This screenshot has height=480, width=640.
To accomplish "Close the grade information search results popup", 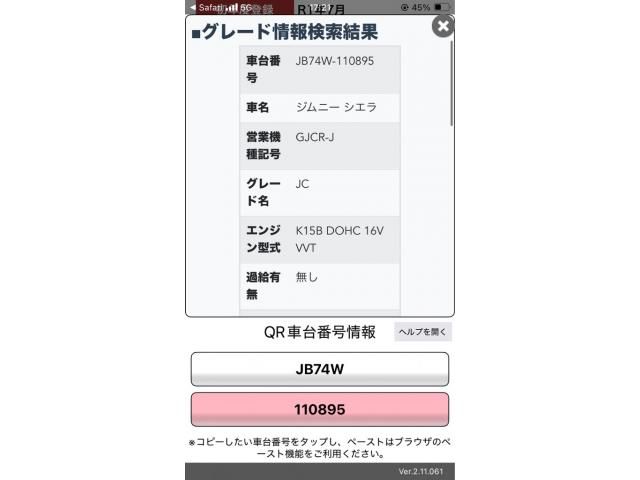I will pos(442,27).
